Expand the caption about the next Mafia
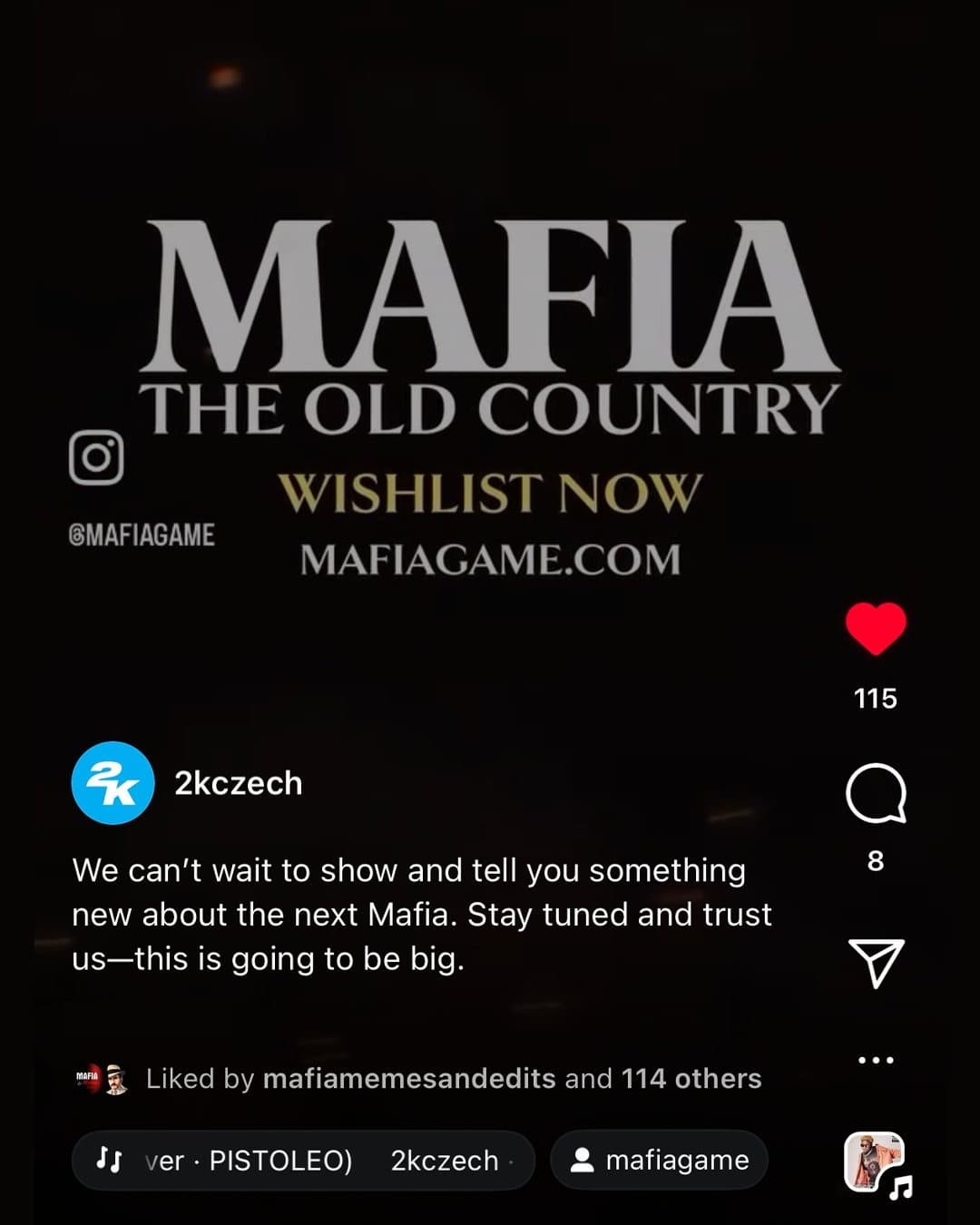The height and width of the screenshot is (1225, 980). [421, 914]
